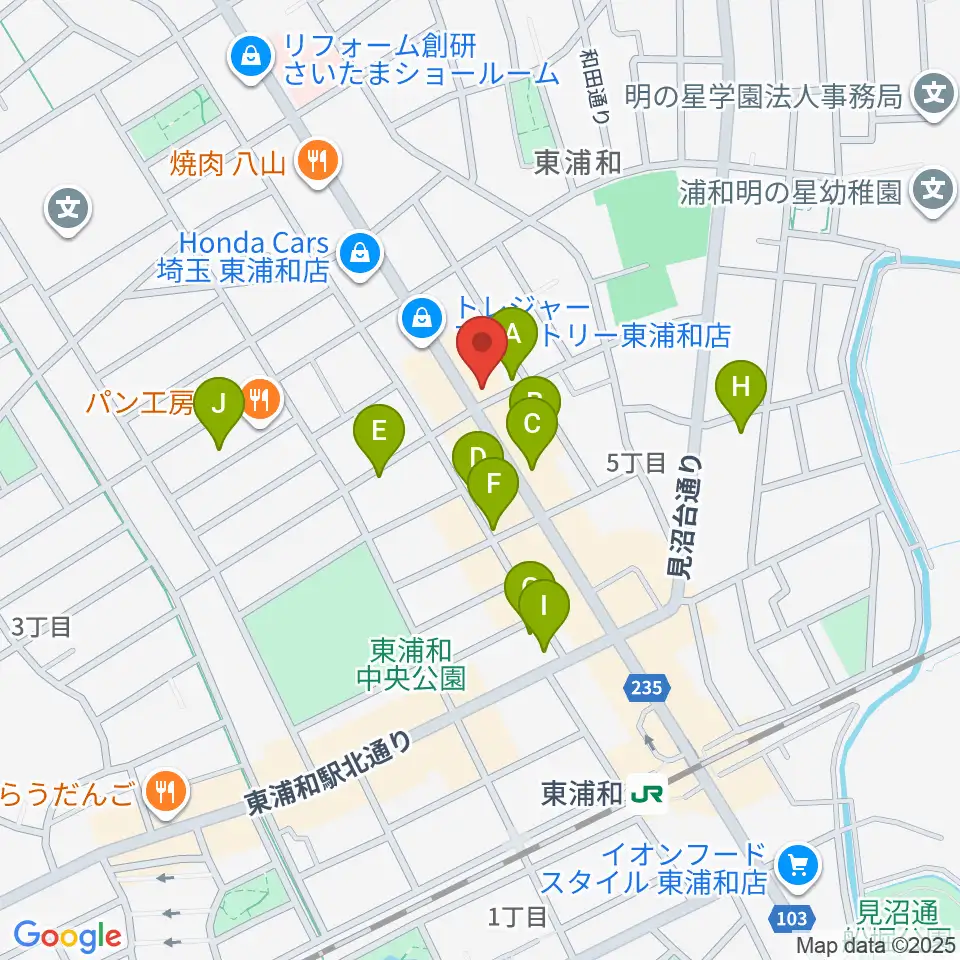The image size is (960, 960).
Task: Tap the Honda Cars 埼玉 東浦和店 shop pin
Action: [361, 255]
